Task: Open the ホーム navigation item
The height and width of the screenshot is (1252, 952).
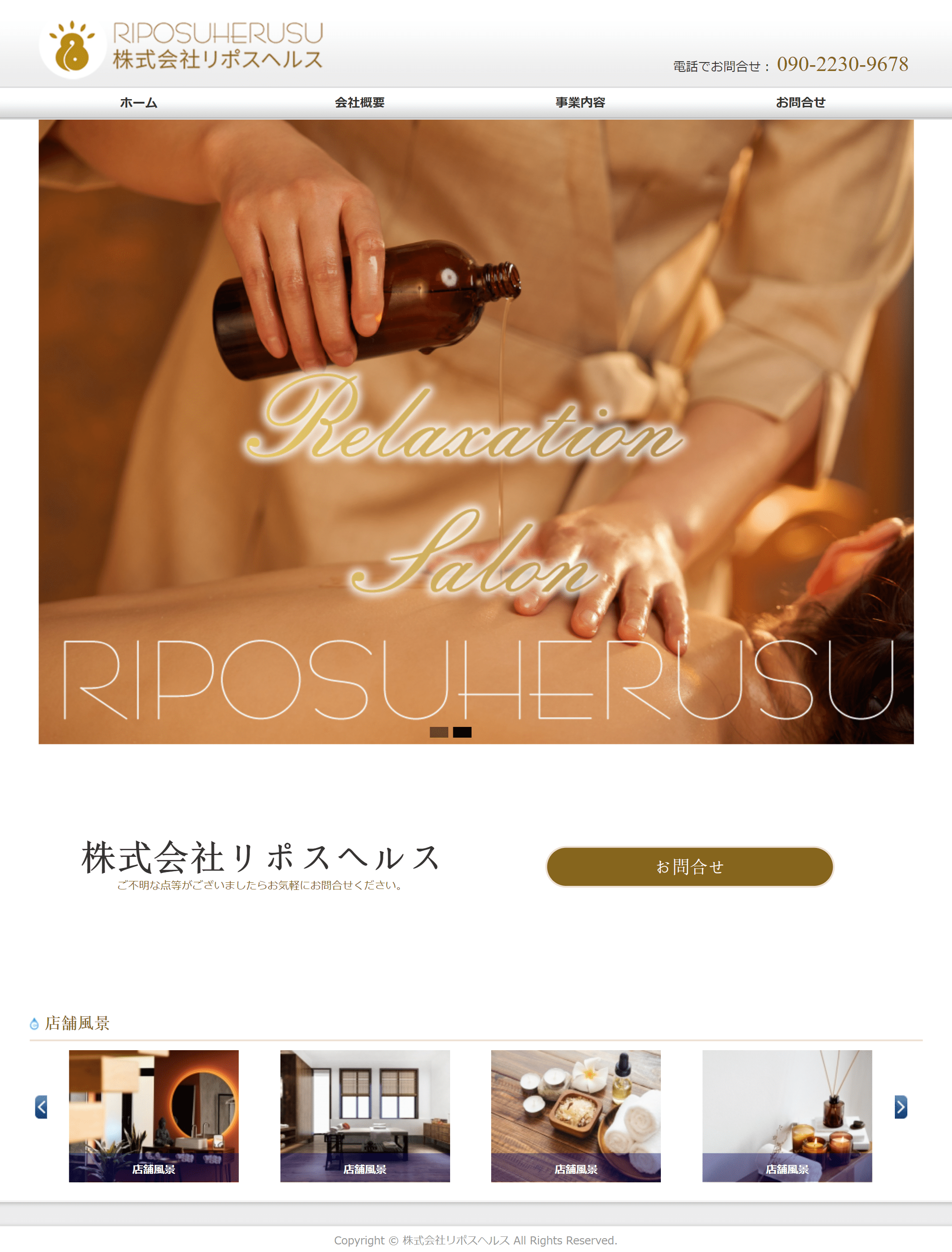Action: tap(138, 103)
